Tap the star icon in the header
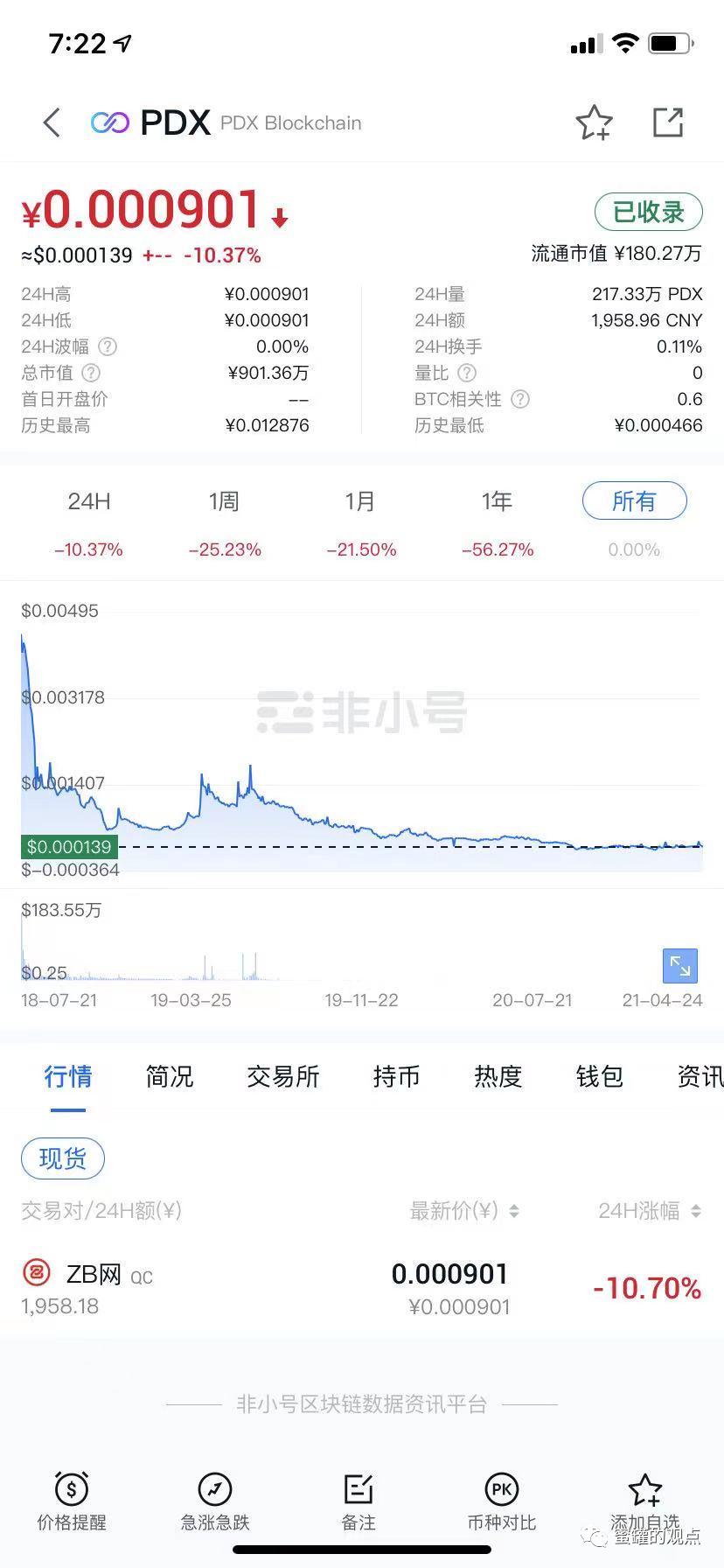Screen dimensions: 724x1568 point(594,122)
